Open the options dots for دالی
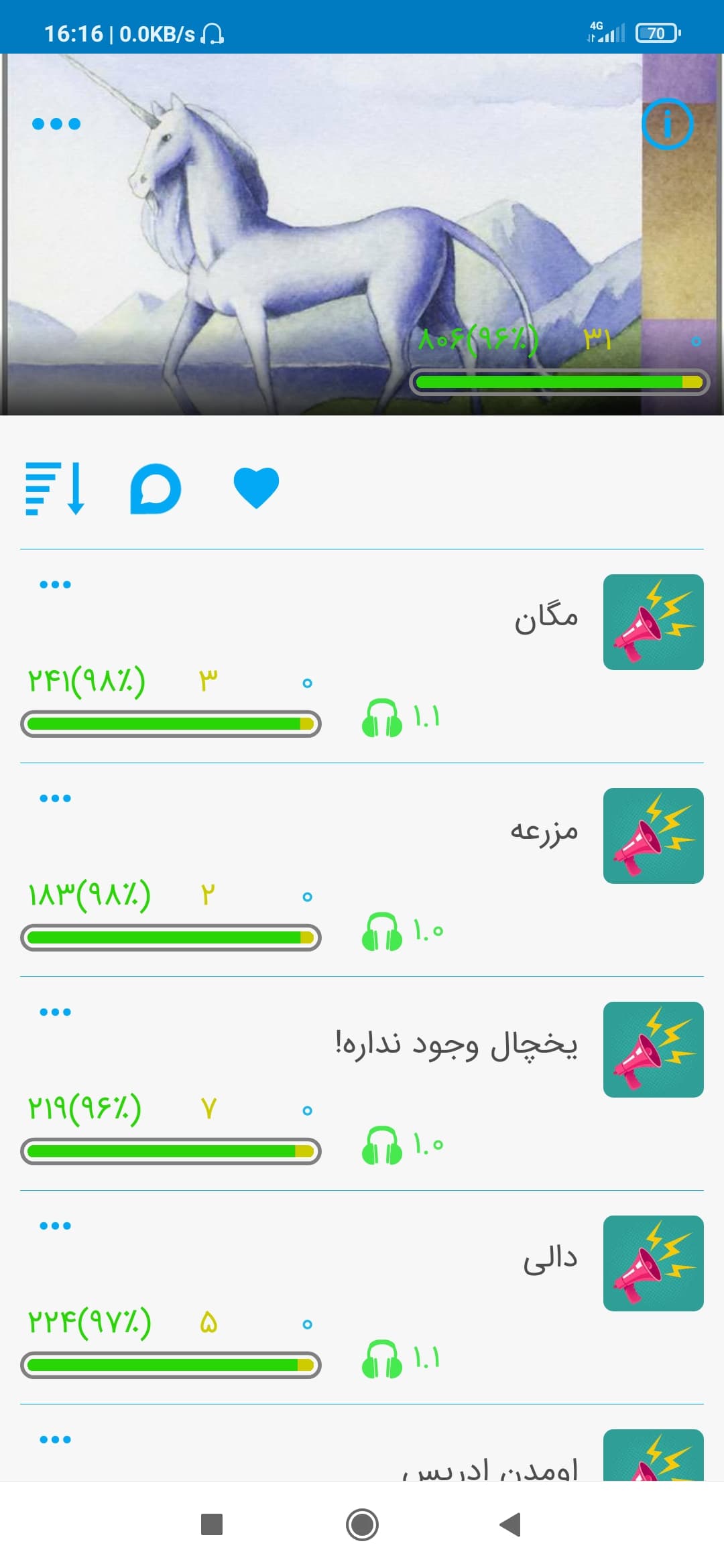 click(56, 1226)
